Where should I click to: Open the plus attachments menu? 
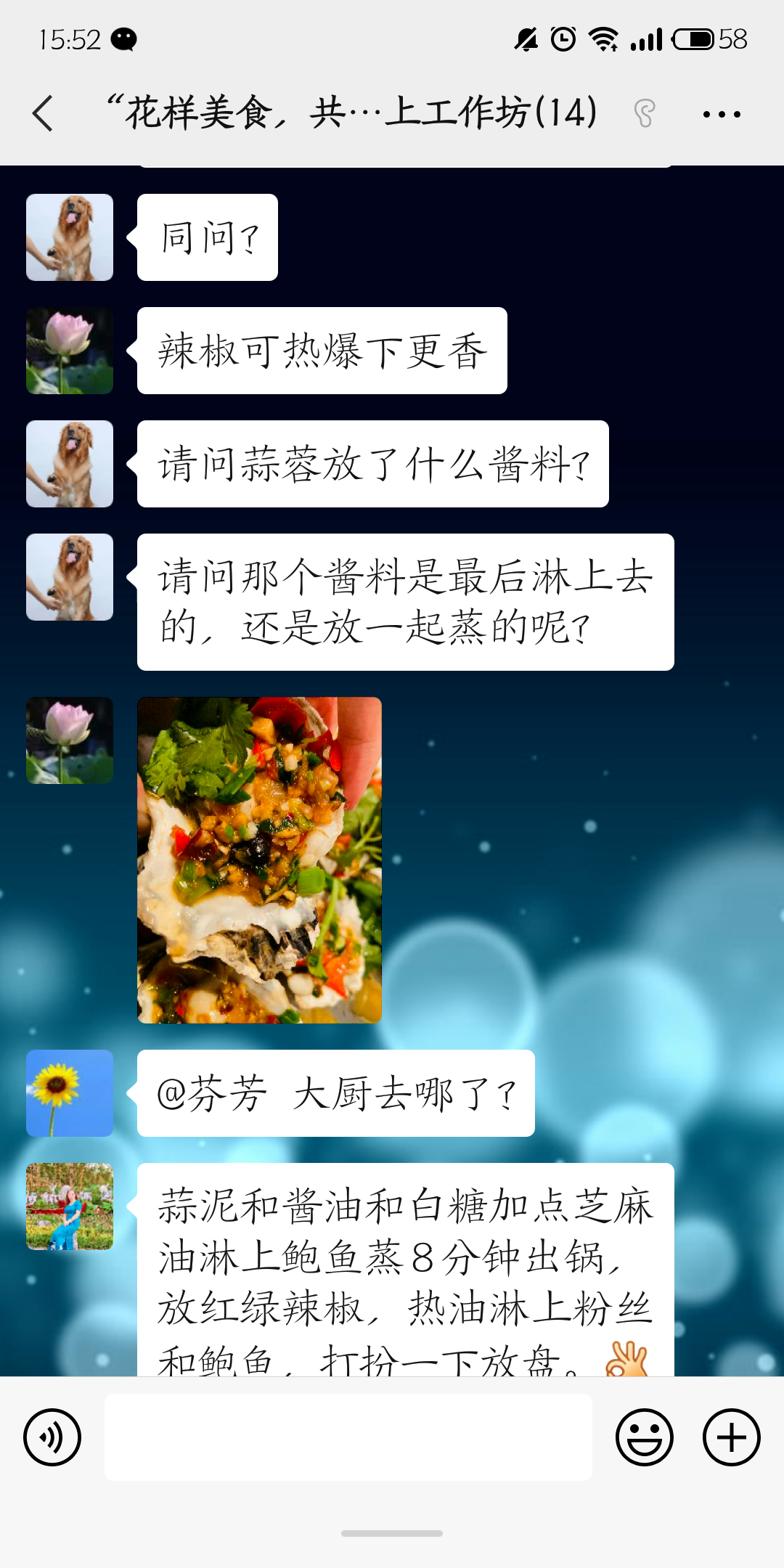(x=731, y=1437)
